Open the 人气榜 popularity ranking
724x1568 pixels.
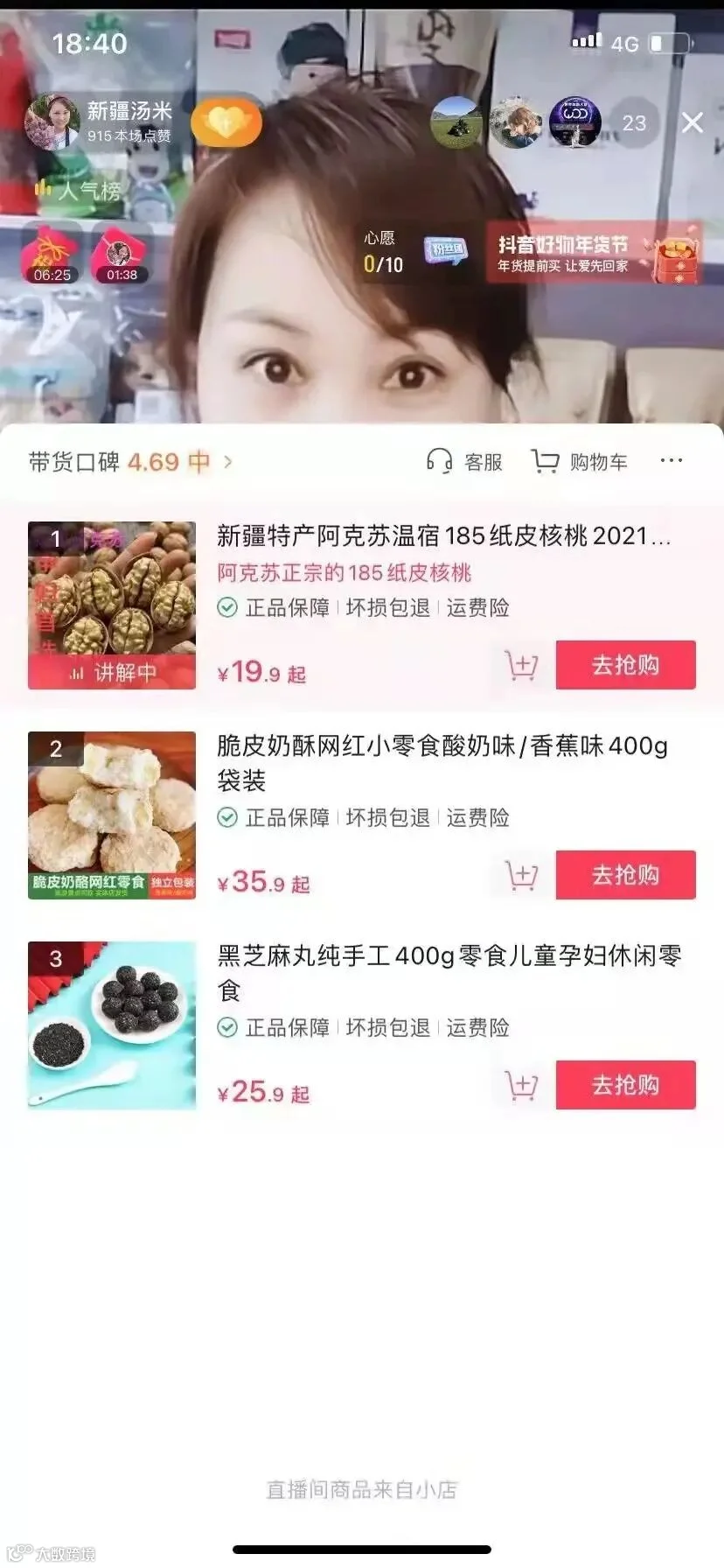pos(79,190)
